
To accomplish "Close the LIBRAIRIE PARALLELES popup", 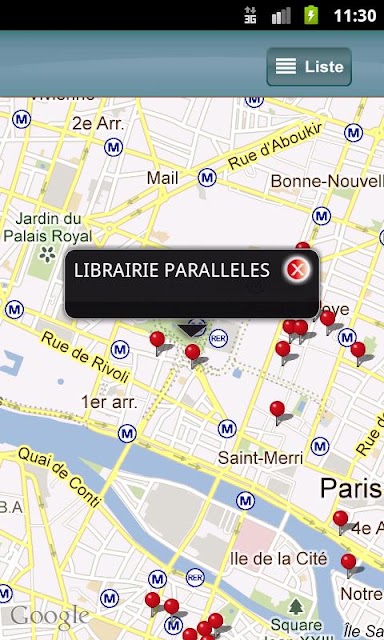I will point(298,270).
